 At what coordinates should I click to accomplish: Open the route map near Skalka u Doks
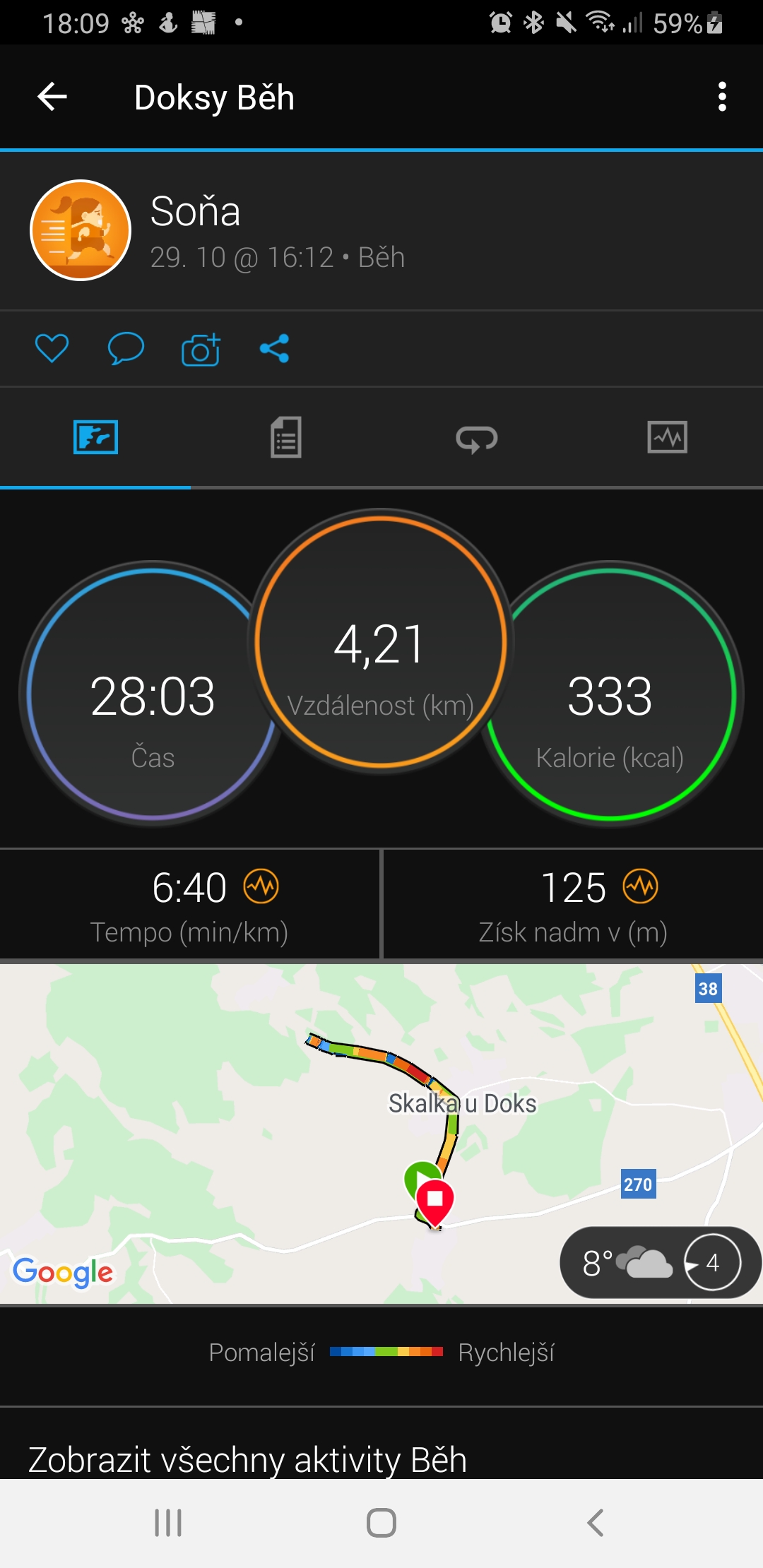click(381, 1133)
